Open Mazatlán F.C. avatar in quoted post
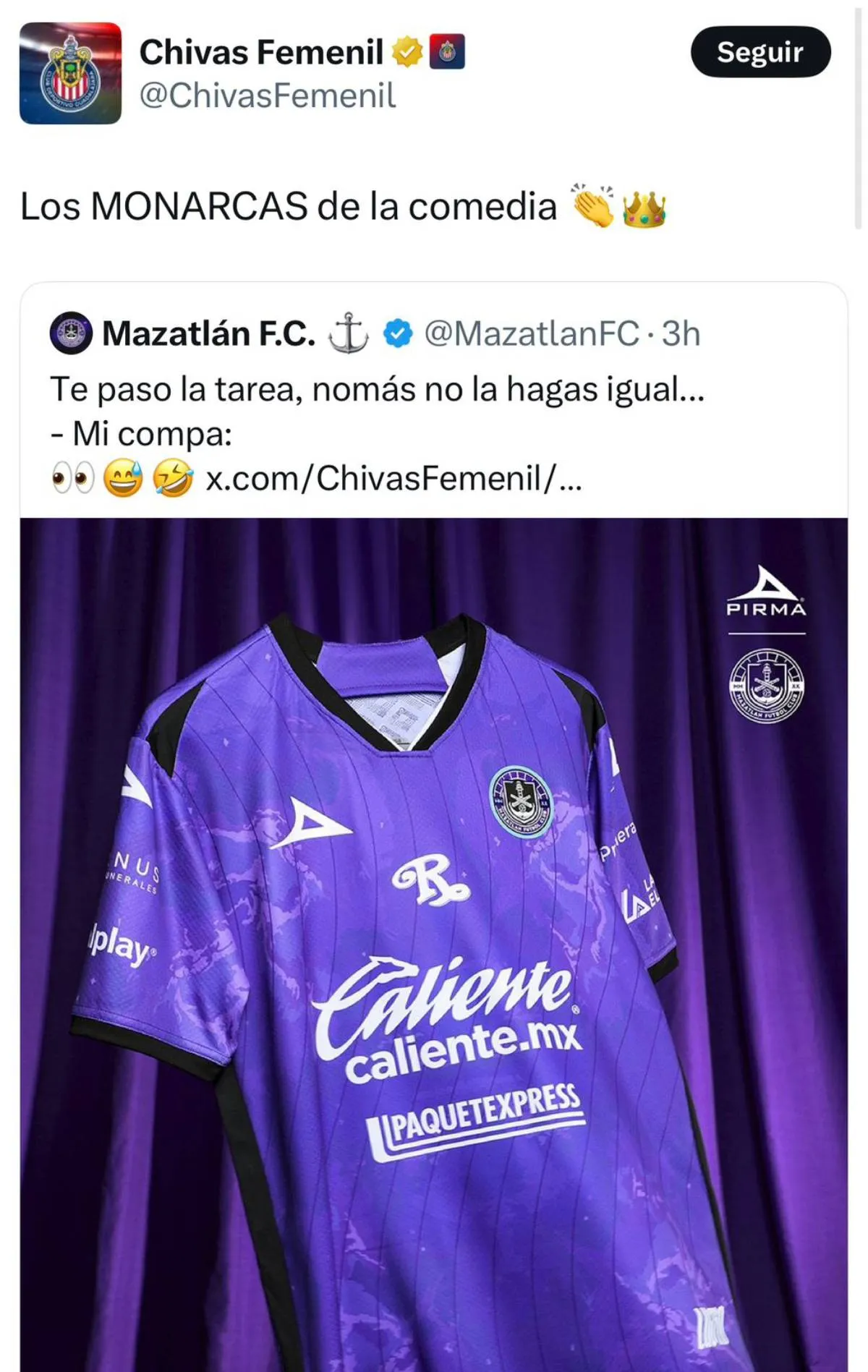The height and width of the screenshot is (1372, 868). (71, 333)
